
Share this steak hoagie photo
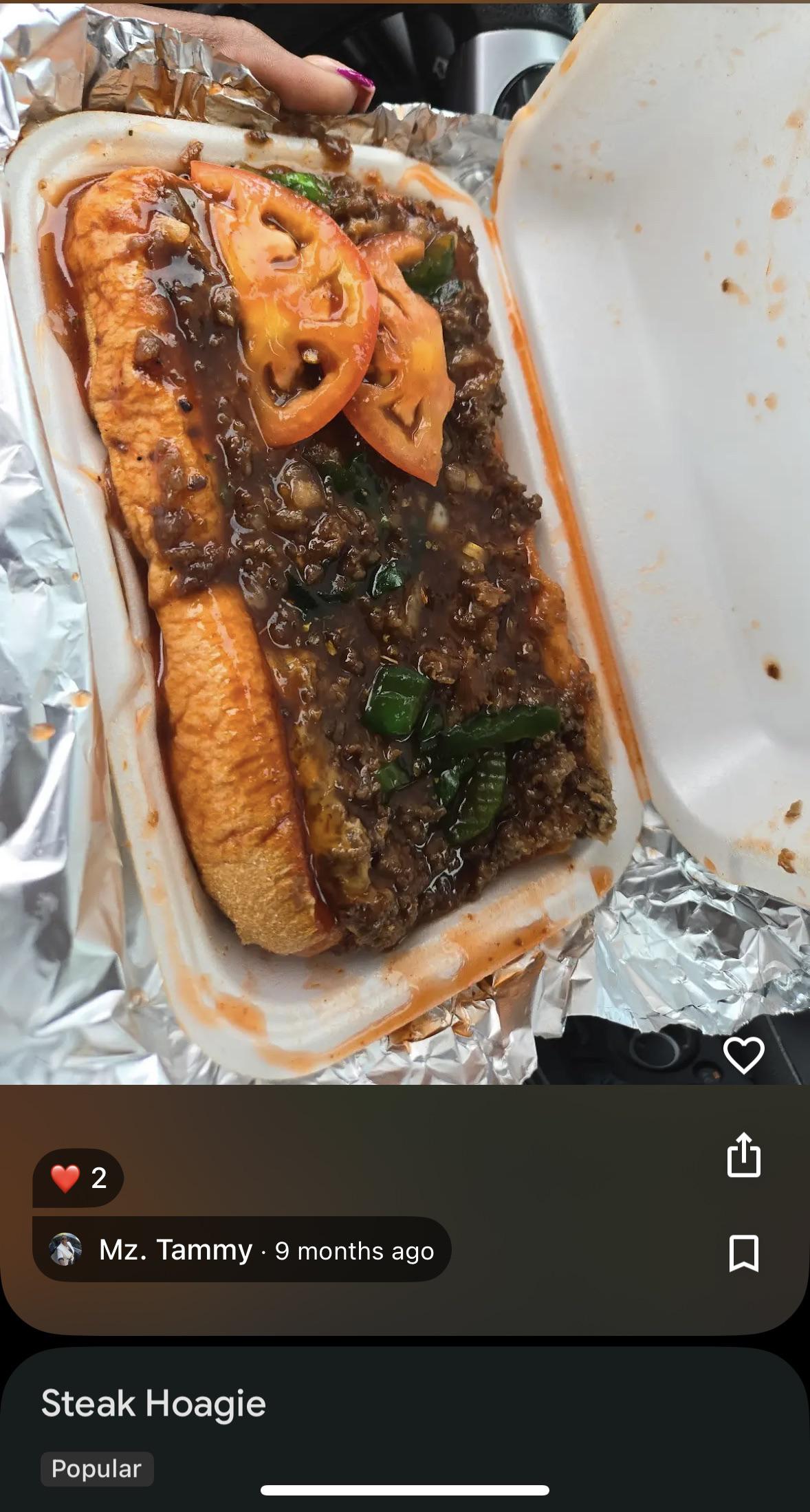pos(743,1155)
